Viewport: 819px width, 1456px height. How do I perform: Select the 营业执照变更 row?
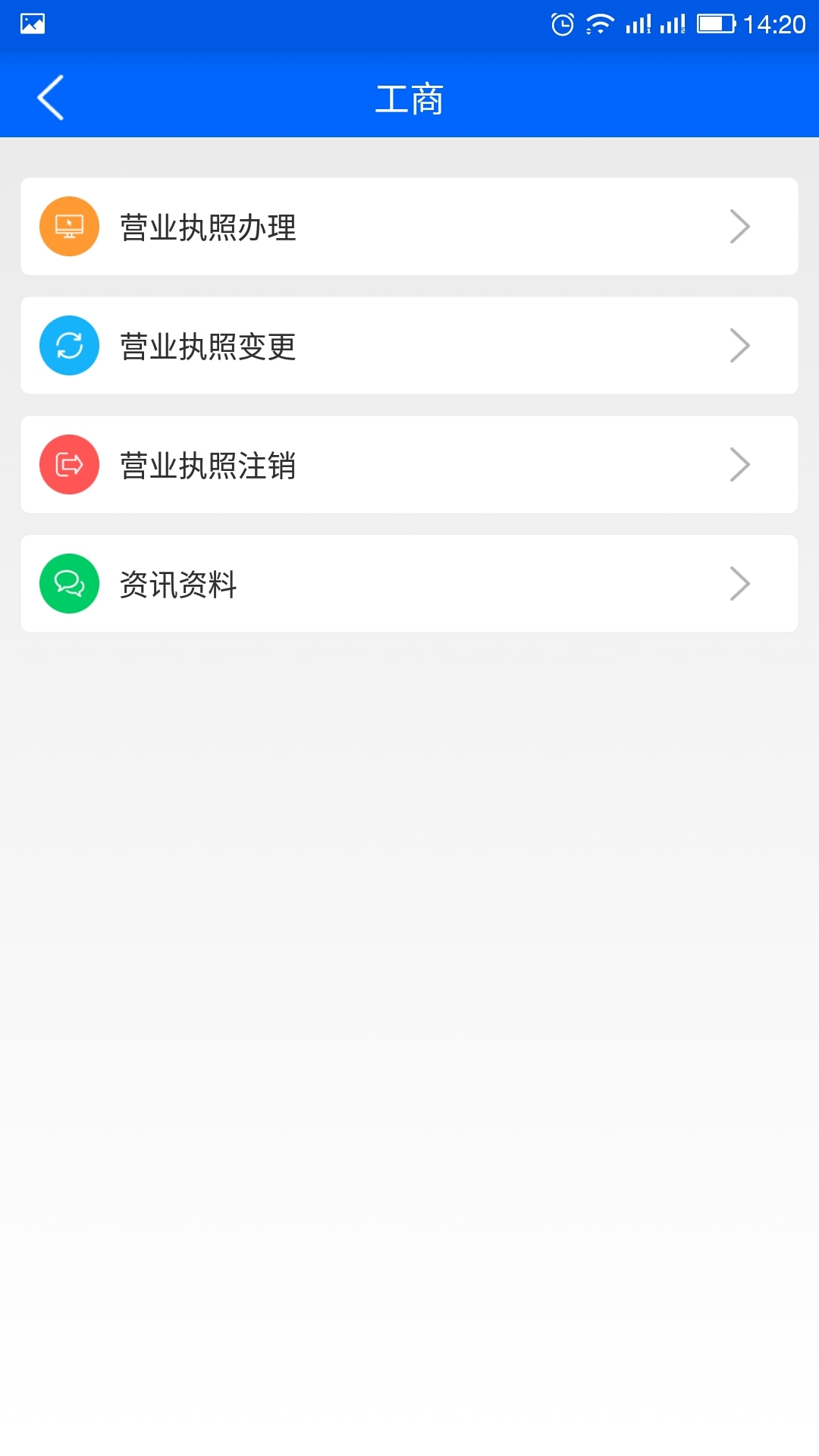tap(409, 346)
